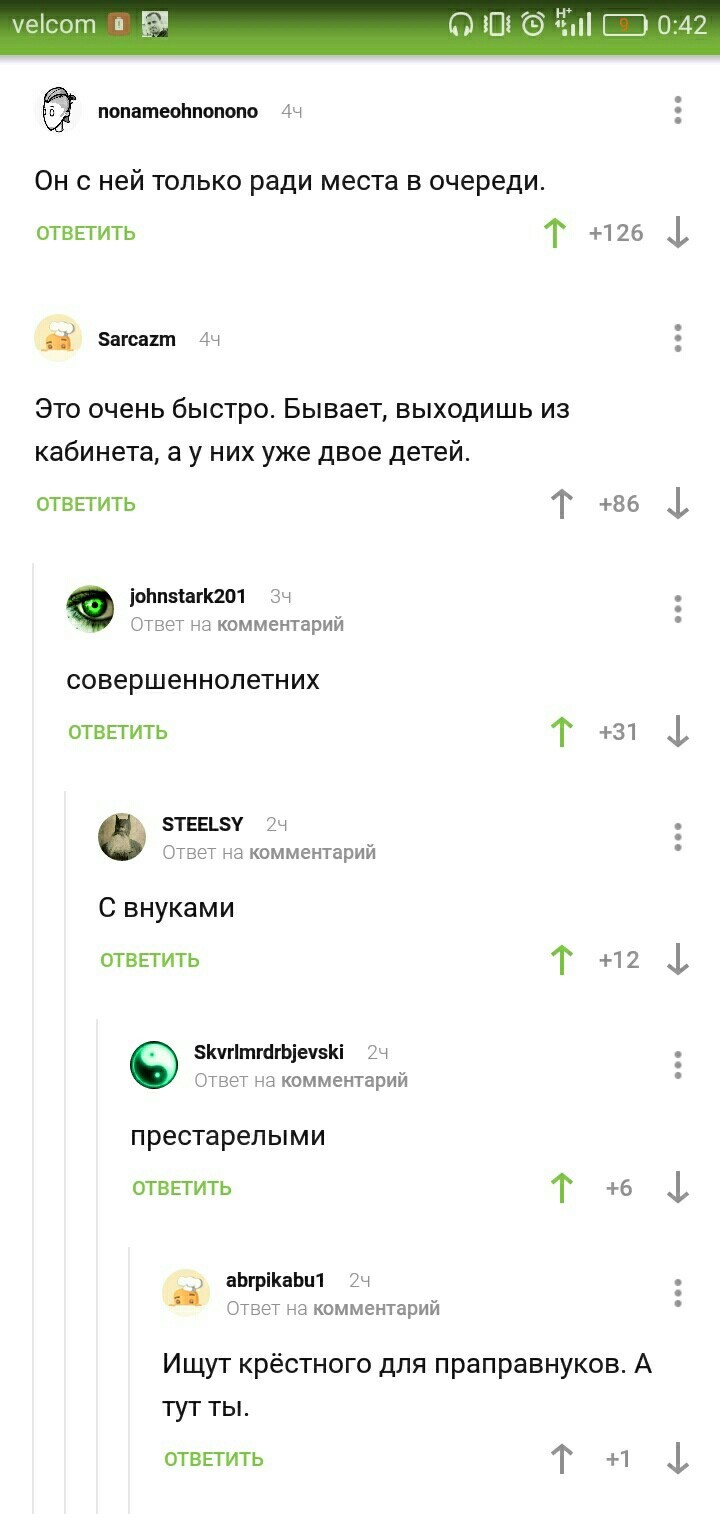The image size is (720, 1514).
Task: Reply to abrpikabu1's comment
Action: pos(214,1459)
